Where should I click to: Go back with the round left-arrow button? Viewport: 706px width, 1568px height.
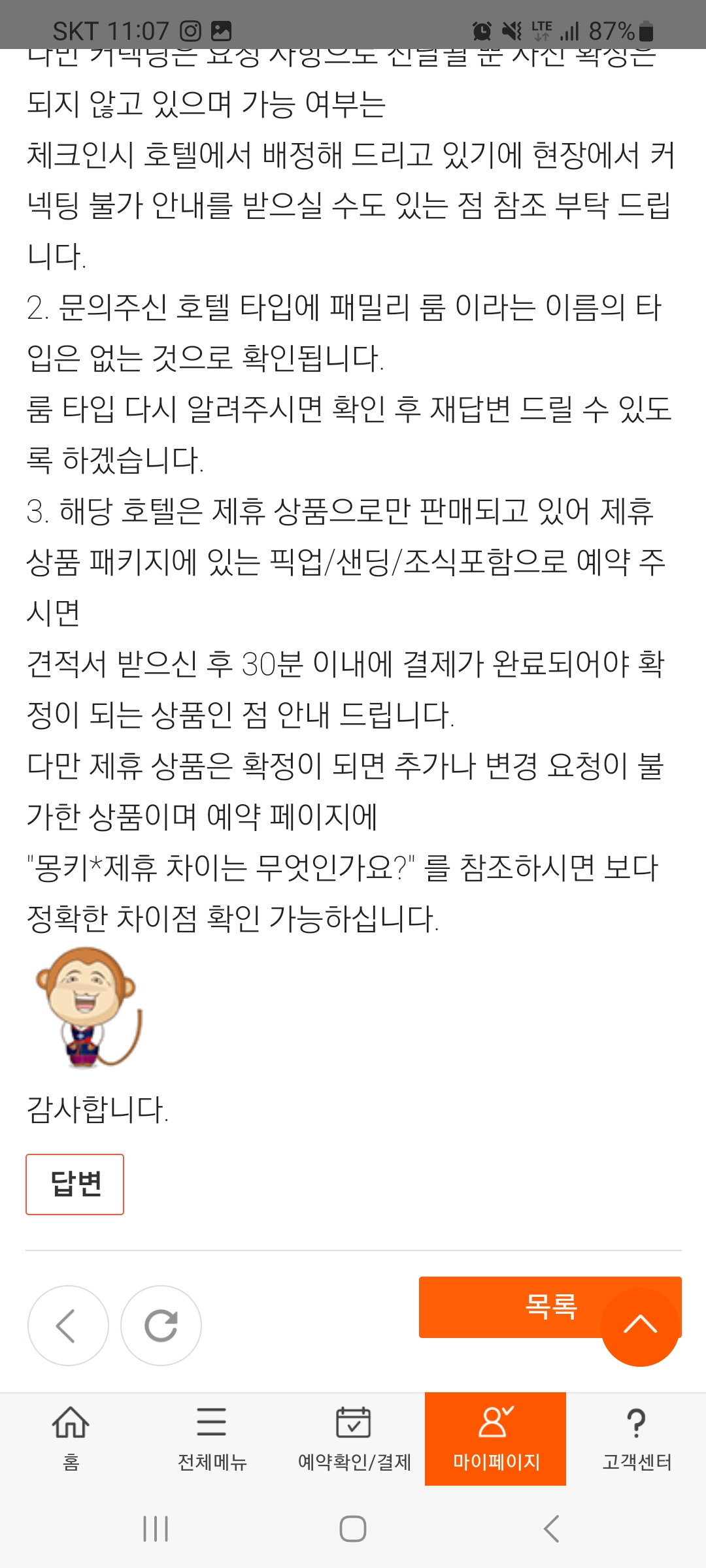click(68, 1326)
